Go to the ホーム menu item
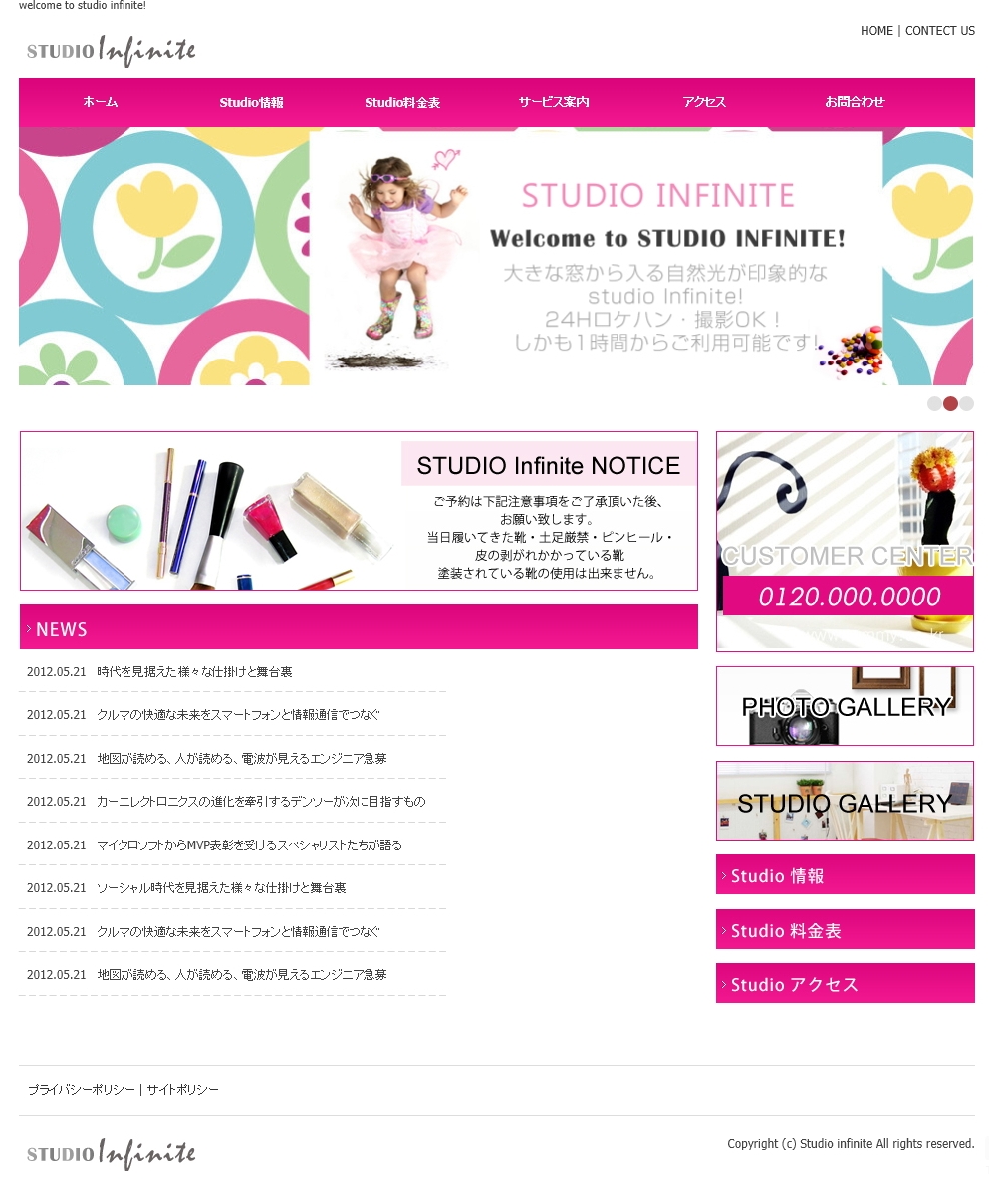Image resolution: width=989 pixels, height=1204 pixels. 101,102
